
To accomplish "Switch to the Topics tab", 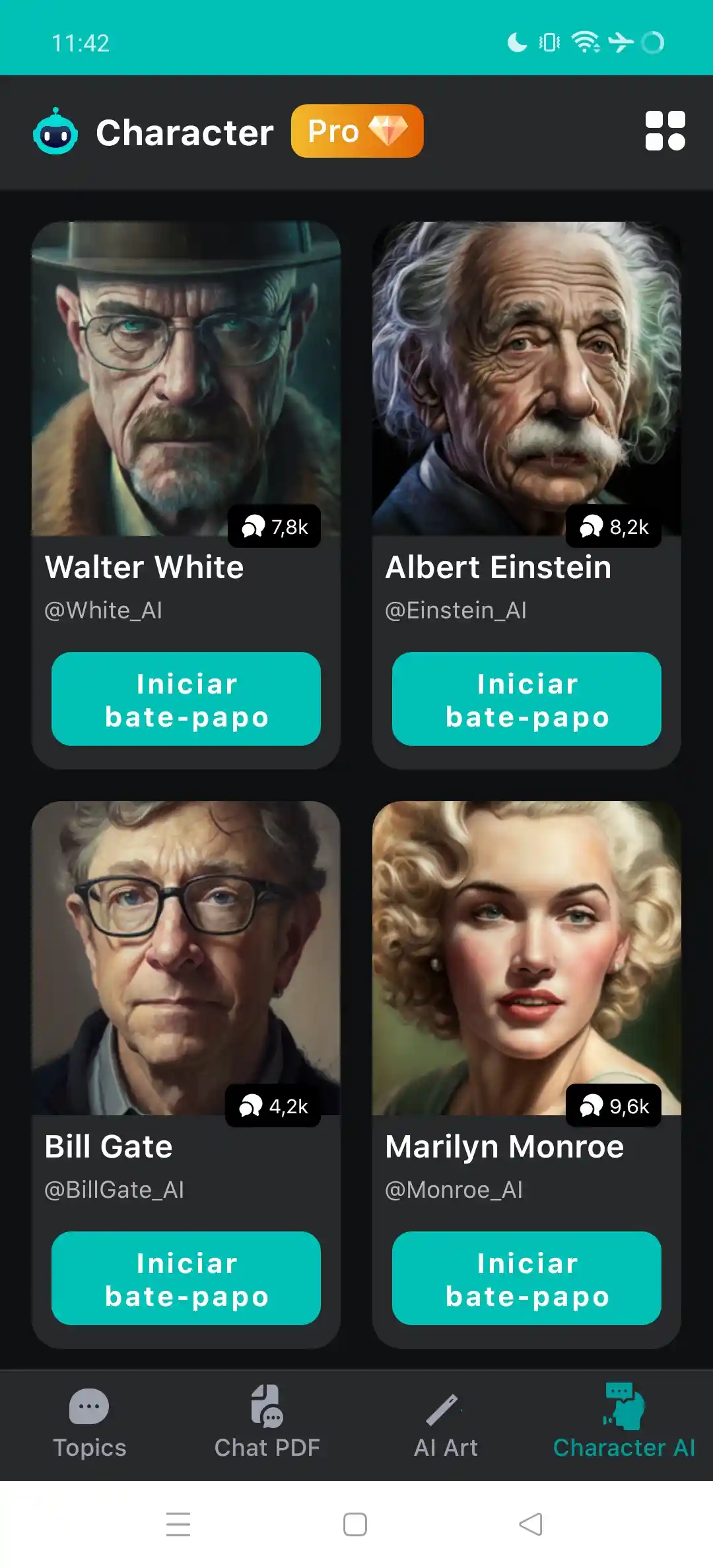I will [x=89, y=1422].
